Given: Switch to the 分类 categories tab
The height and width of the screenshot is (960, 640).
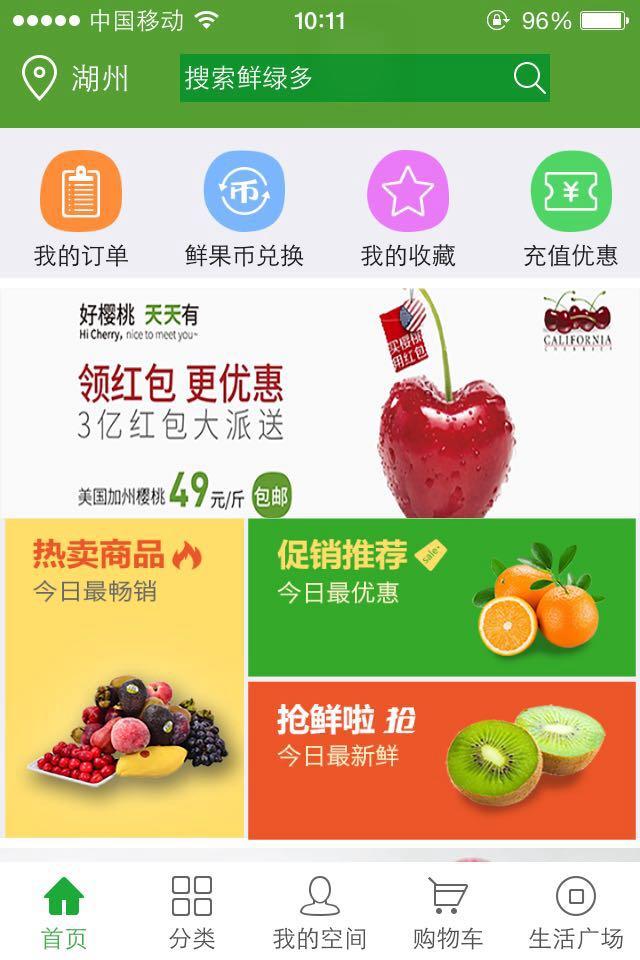Looking at the screenshot, I should point(192,912).
